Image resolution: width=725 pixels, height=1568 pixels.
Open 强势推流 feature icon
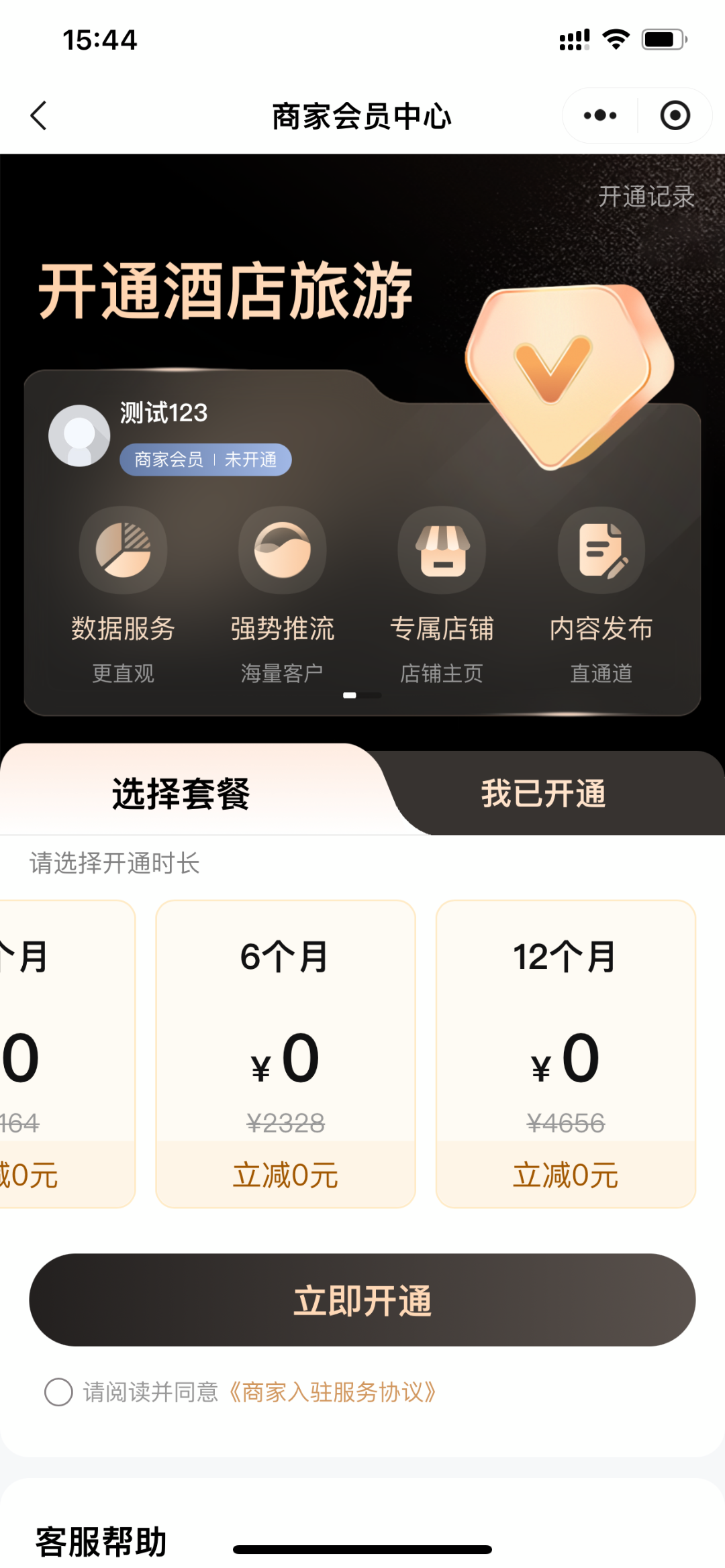(282, 549)
